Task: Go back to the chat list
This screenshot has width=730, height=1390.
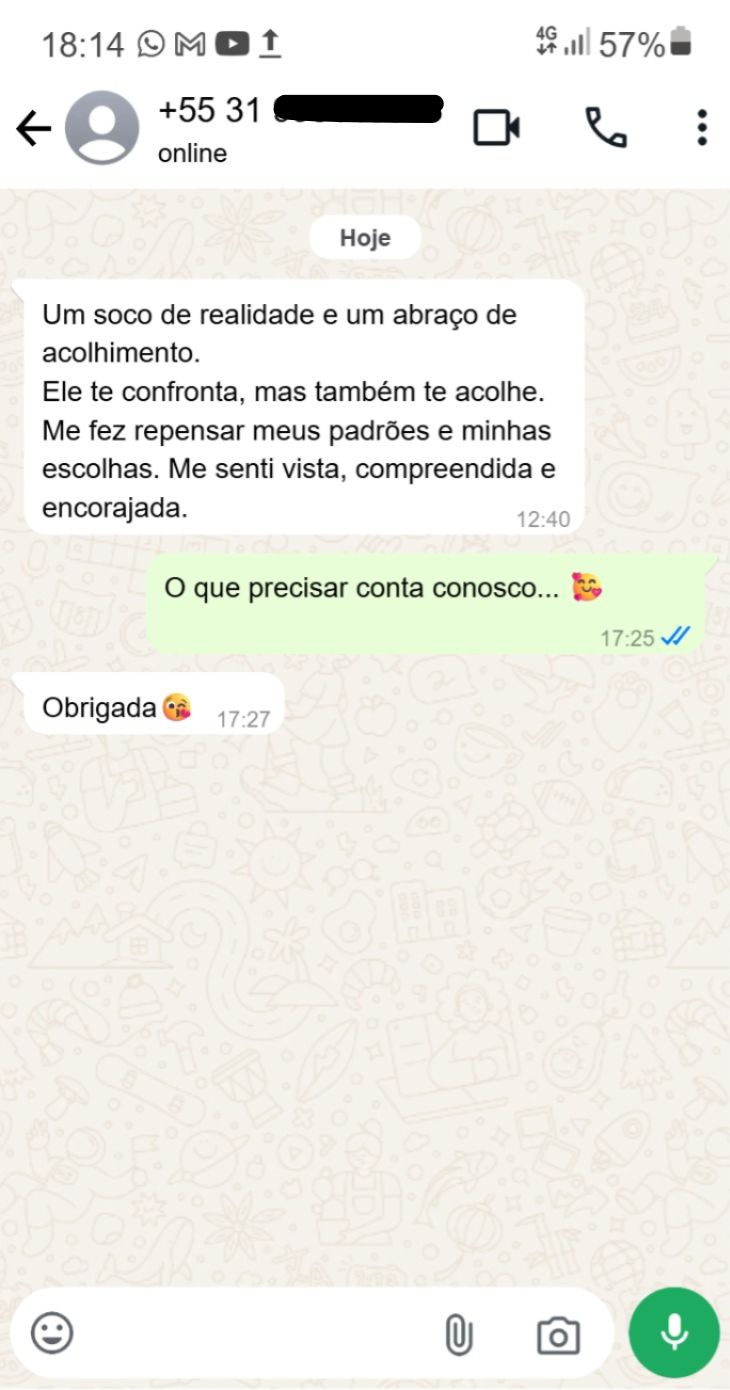Action: tap(33, 128)
